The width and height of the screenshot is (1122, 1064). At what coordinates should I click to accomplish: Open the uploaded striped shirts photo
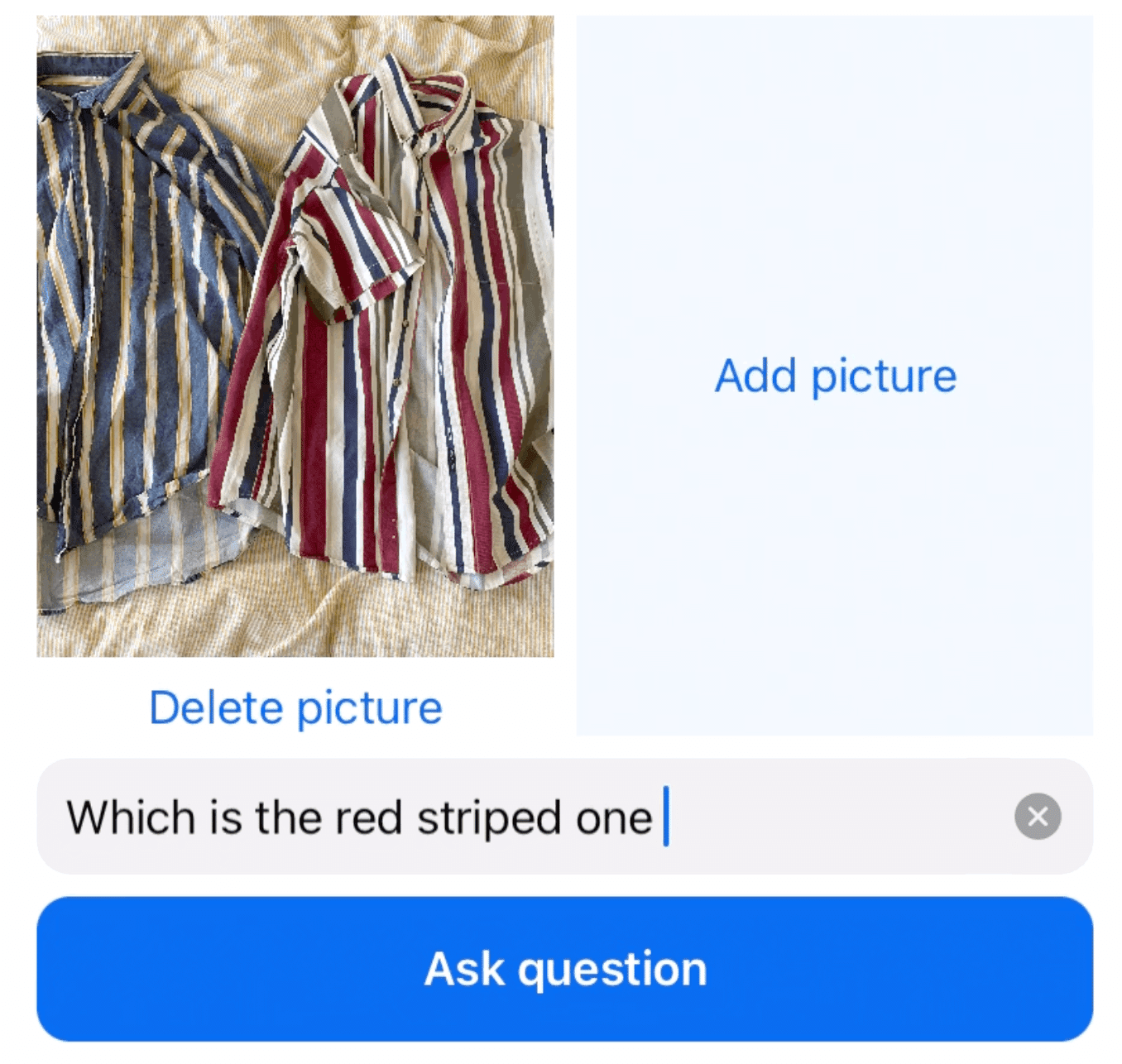point(295,336)
